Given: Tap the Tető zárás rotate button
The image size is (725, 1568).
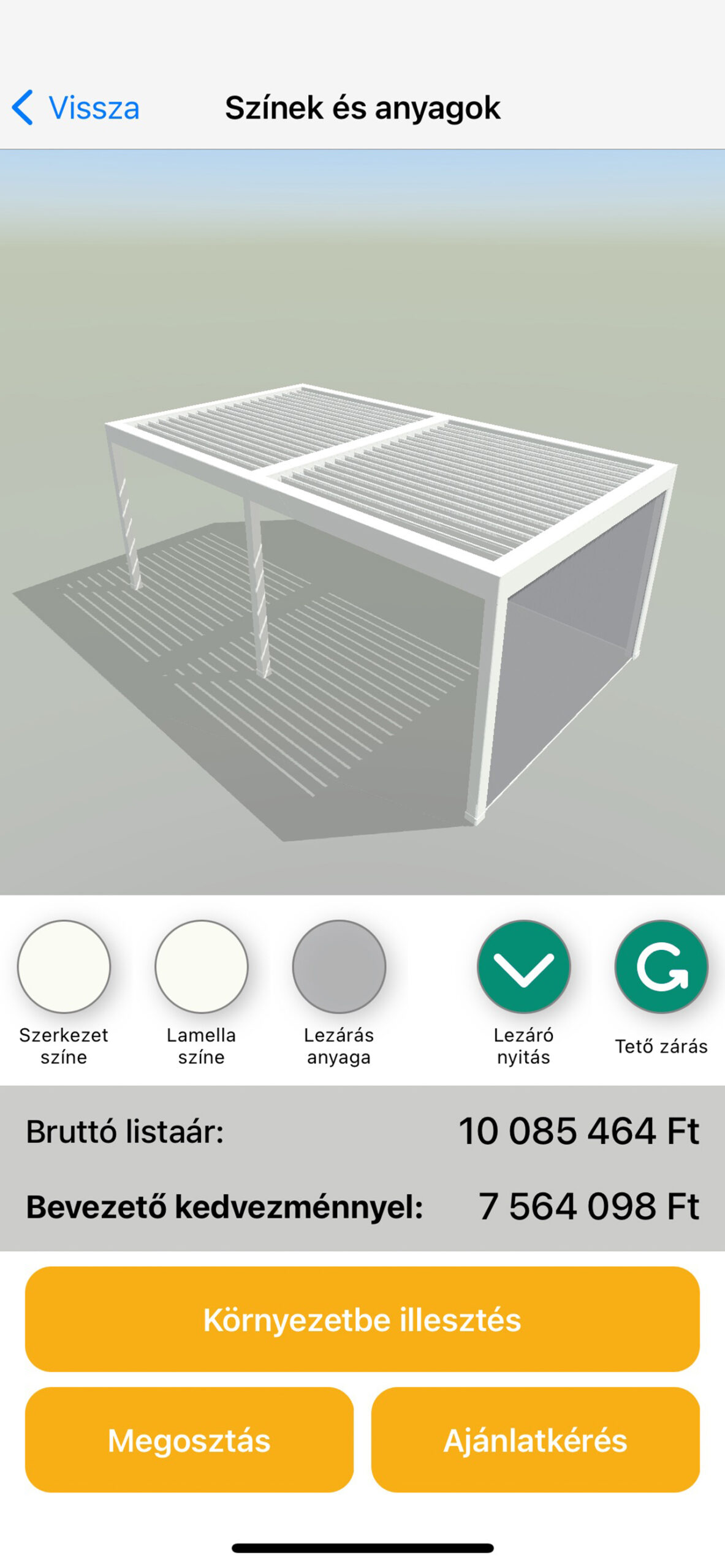Looking at the screenshot, I should click(x=661, y=966).
